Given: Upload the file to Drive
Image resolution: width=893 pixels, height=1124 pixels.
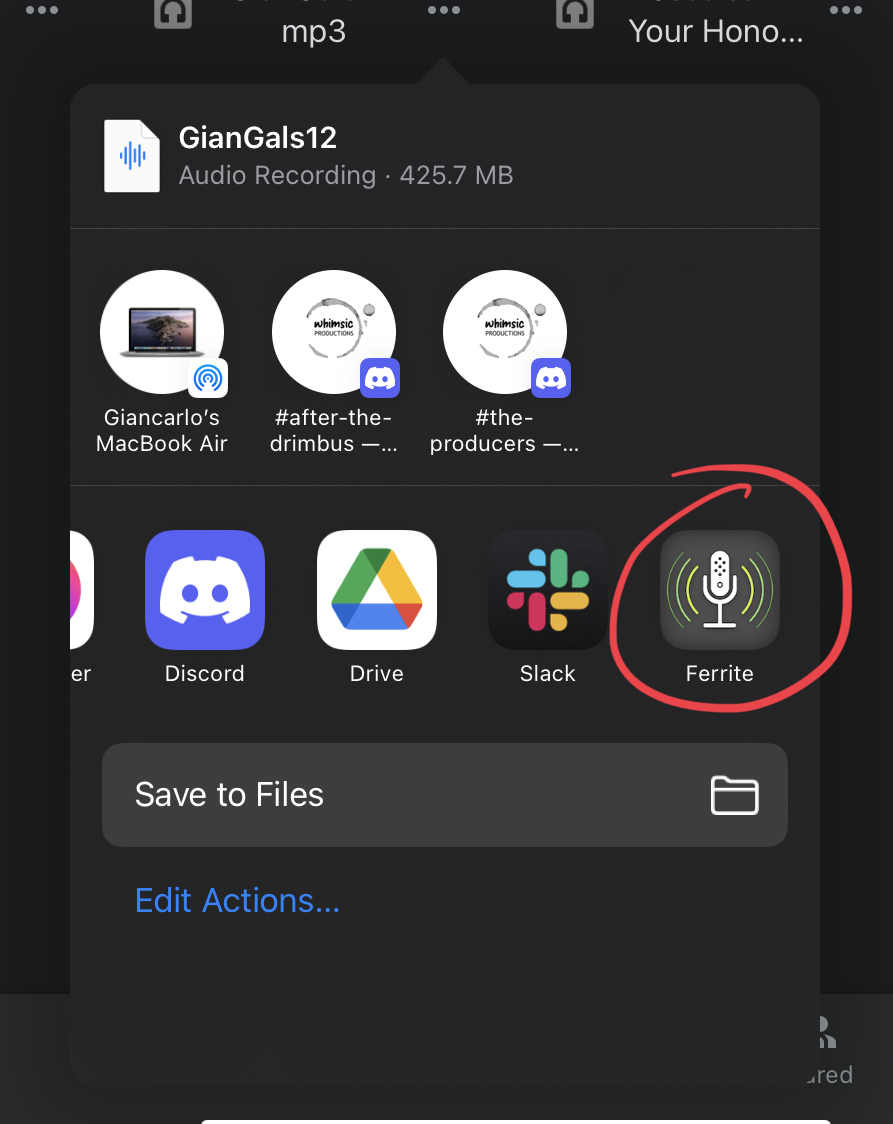Looking at the screenshot, I should tap(377, 590).
